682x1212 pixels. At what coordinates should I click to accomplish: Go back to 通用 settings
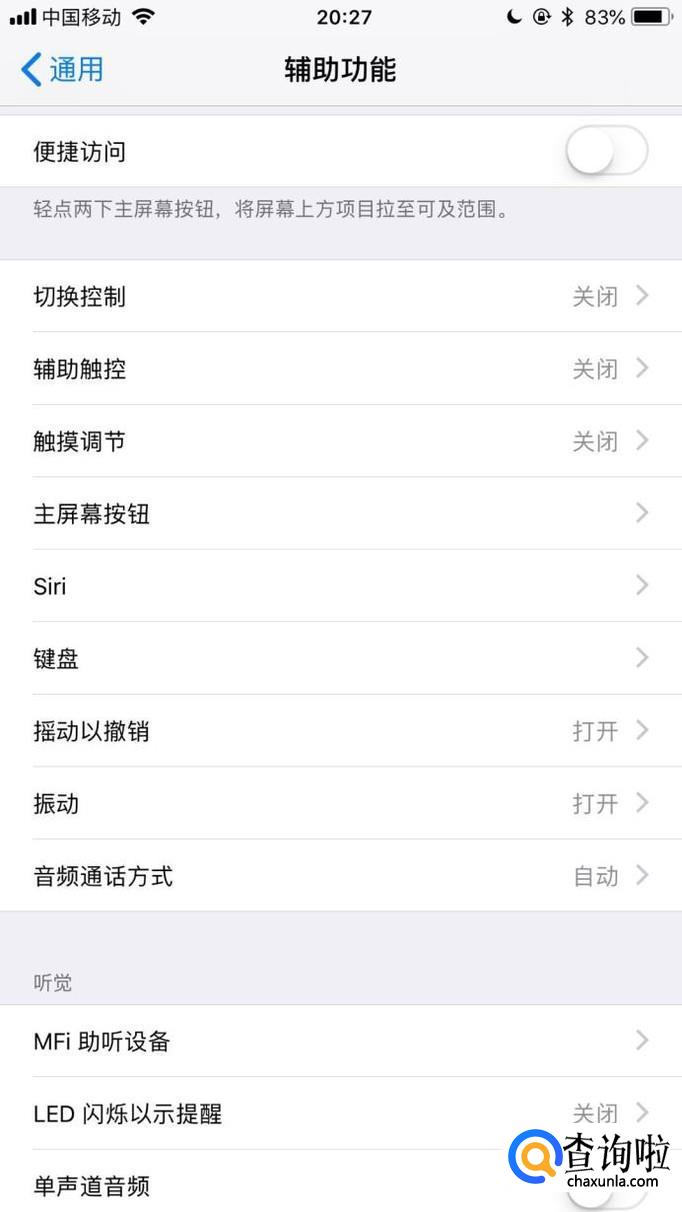click(62, 69)
